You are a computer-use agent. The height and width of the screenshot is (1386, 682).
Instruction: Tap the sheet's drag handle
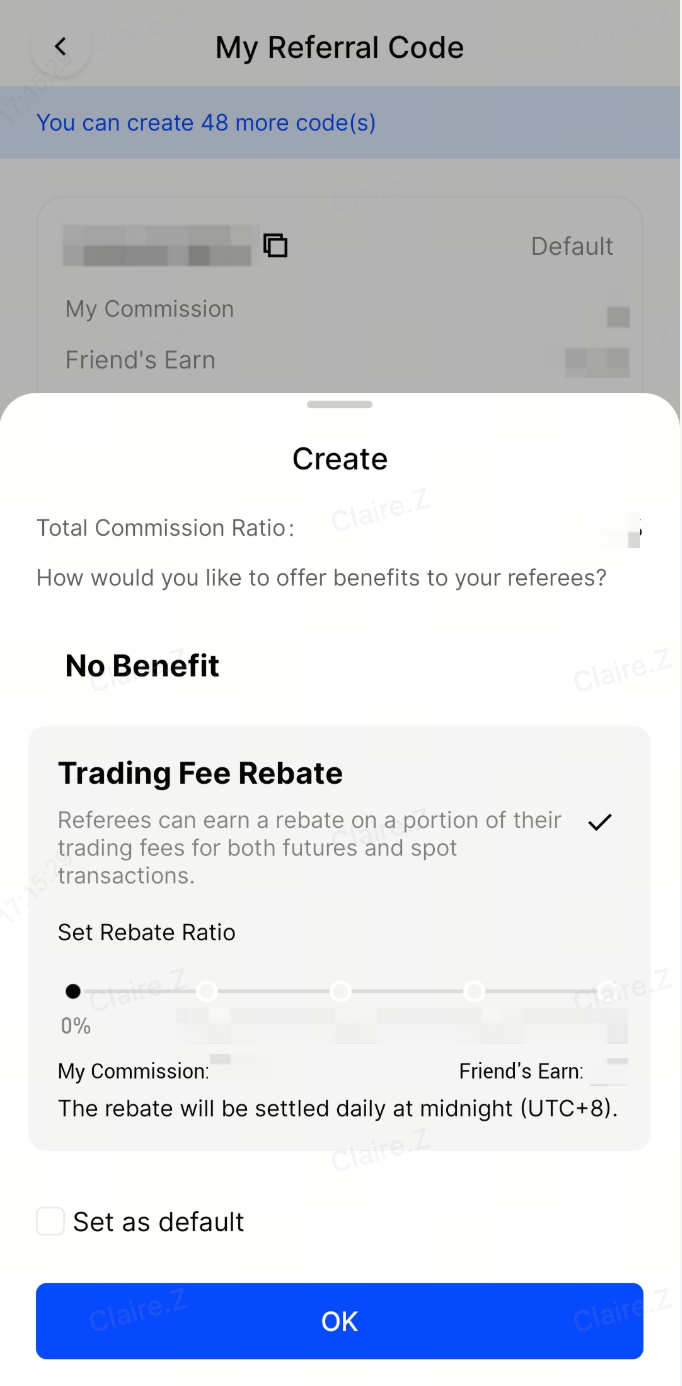pyautogui.click(x=340, y=405)
